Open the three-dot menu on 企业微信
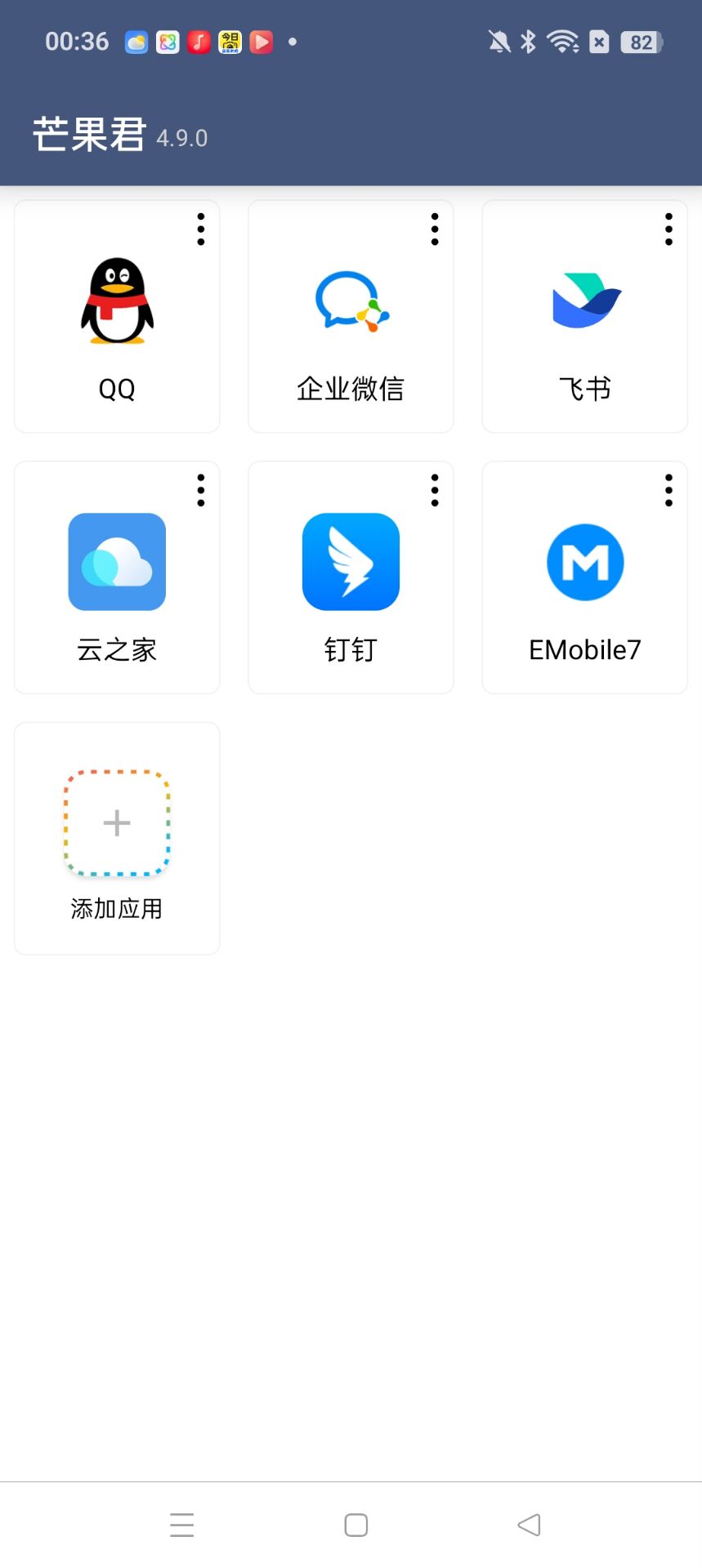This screenshot has height=1568, width=702. (434, 229)
